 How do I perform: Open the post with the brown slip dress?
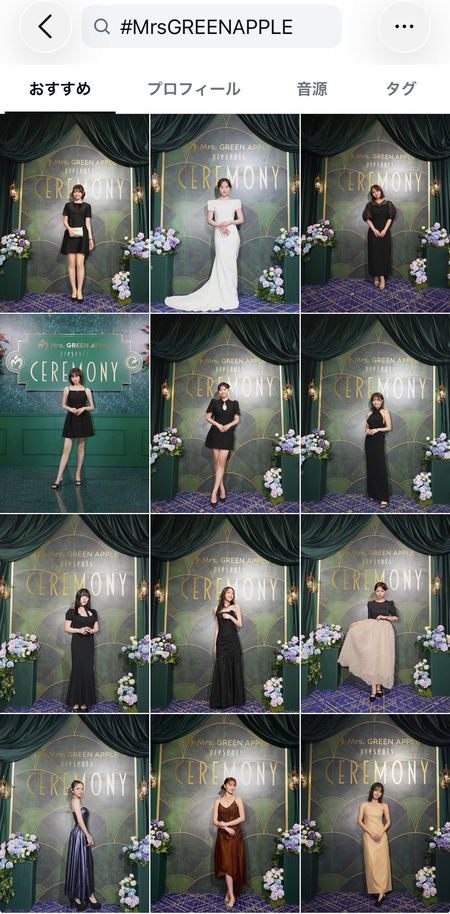click(225, 814)
